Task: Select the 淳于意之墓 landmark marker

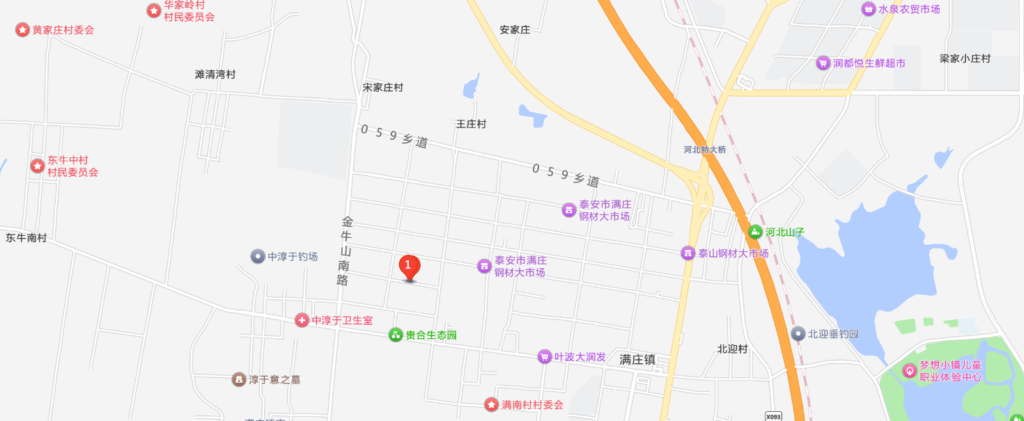Action: click(239, 379)
